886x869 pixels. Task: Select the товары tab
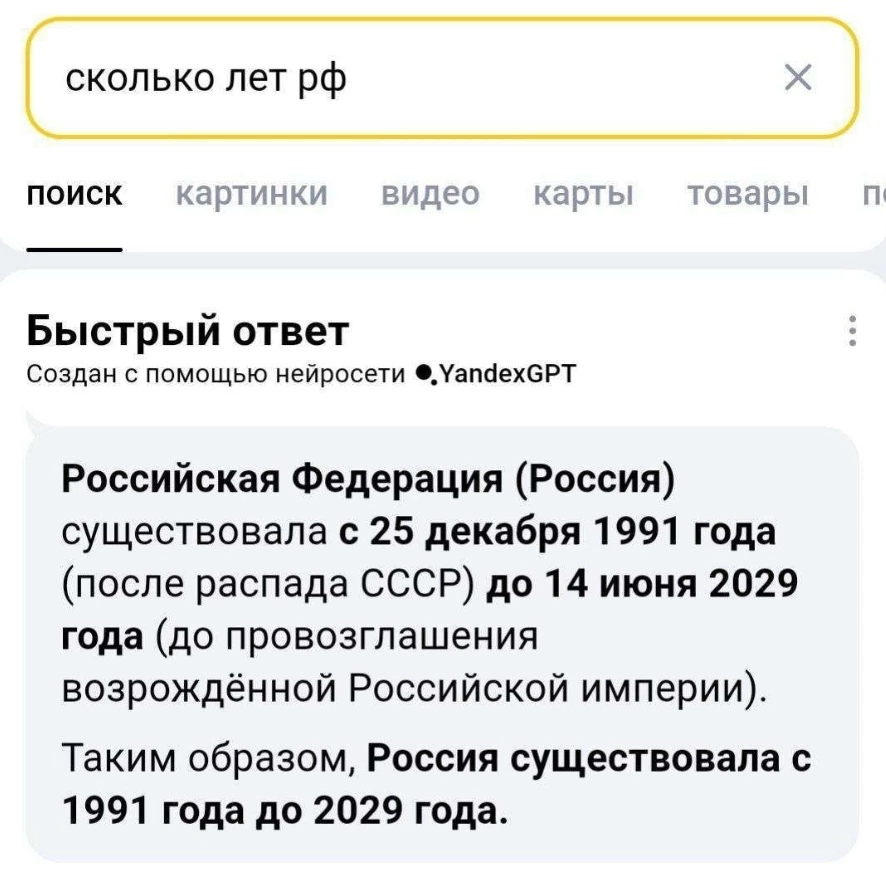click(x=748, y=193)
